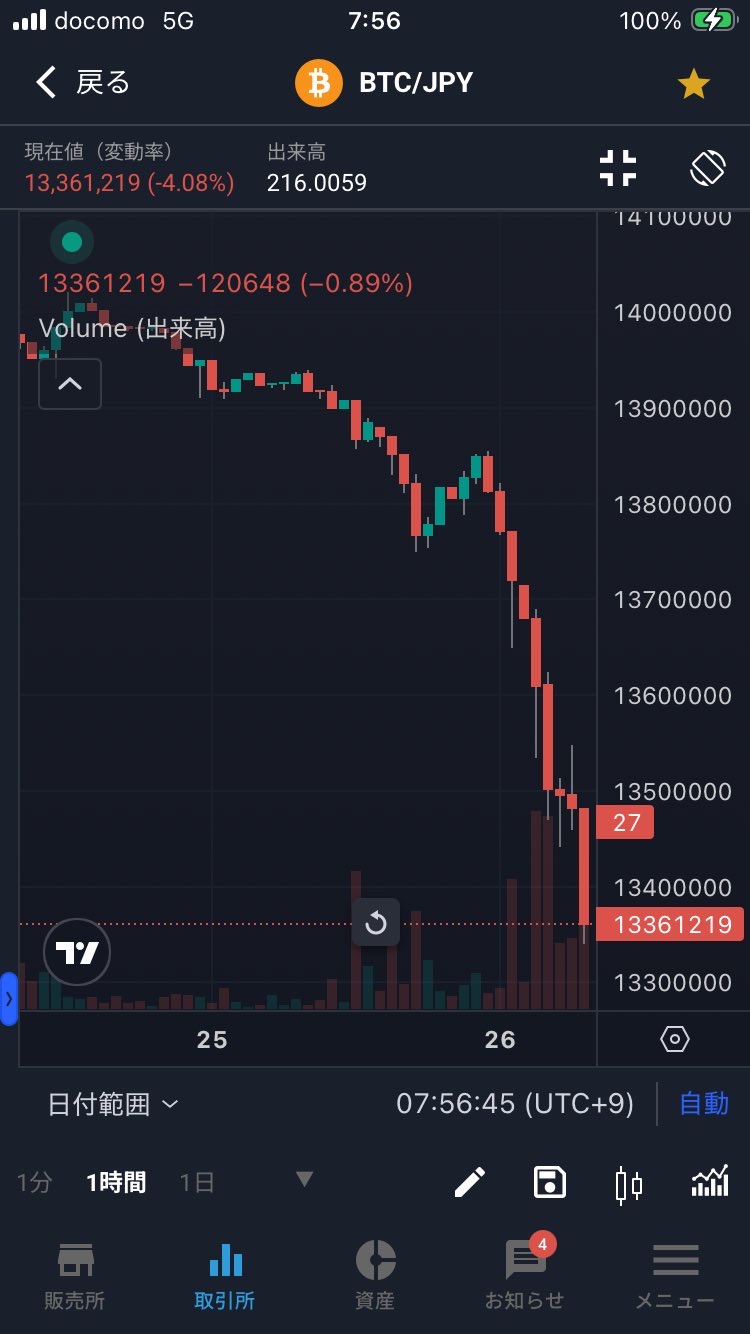Select the 1分 timeframe
Viewport: 750px width, 1334px height.
point(34,1183)
